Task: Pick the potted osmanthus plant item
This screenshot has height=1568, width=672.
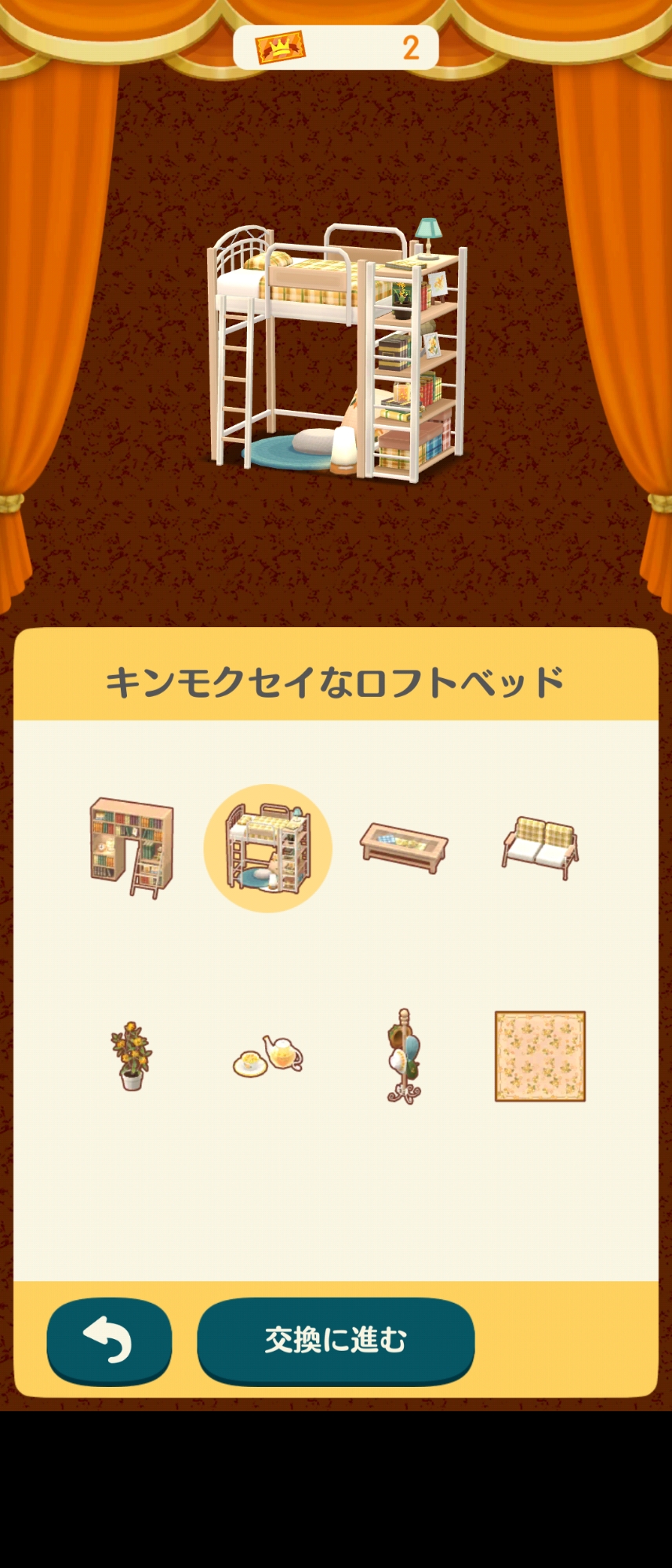Action: click(x=132, y=1056)
